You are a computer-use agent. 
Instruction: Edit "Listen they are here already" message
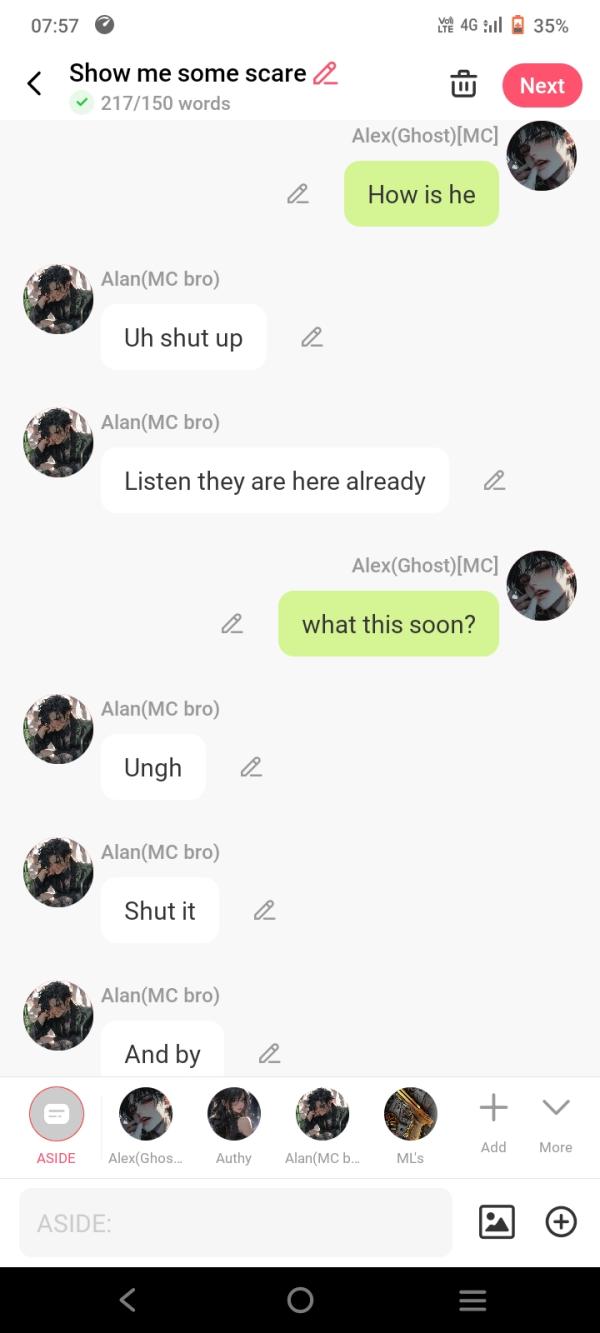[494, 481]
